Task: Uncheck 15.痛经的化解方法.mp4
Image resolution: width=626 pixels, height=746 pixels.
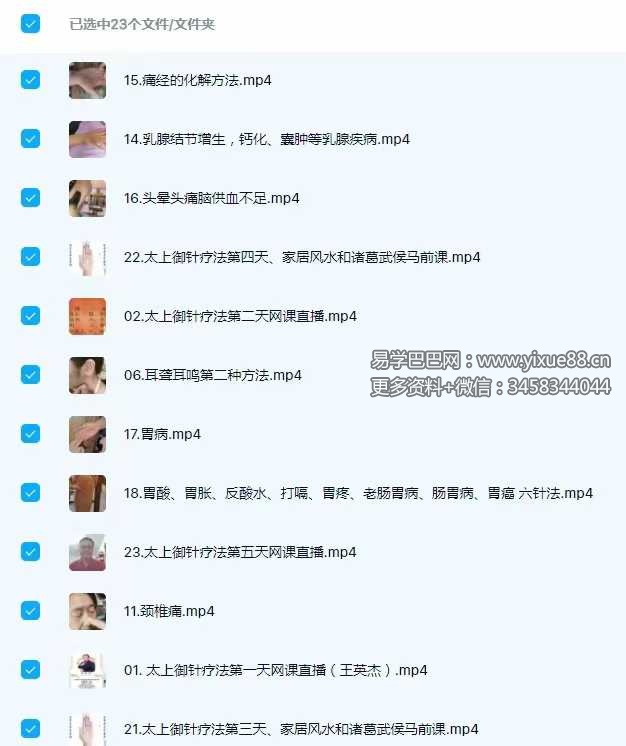Action: 30,80
